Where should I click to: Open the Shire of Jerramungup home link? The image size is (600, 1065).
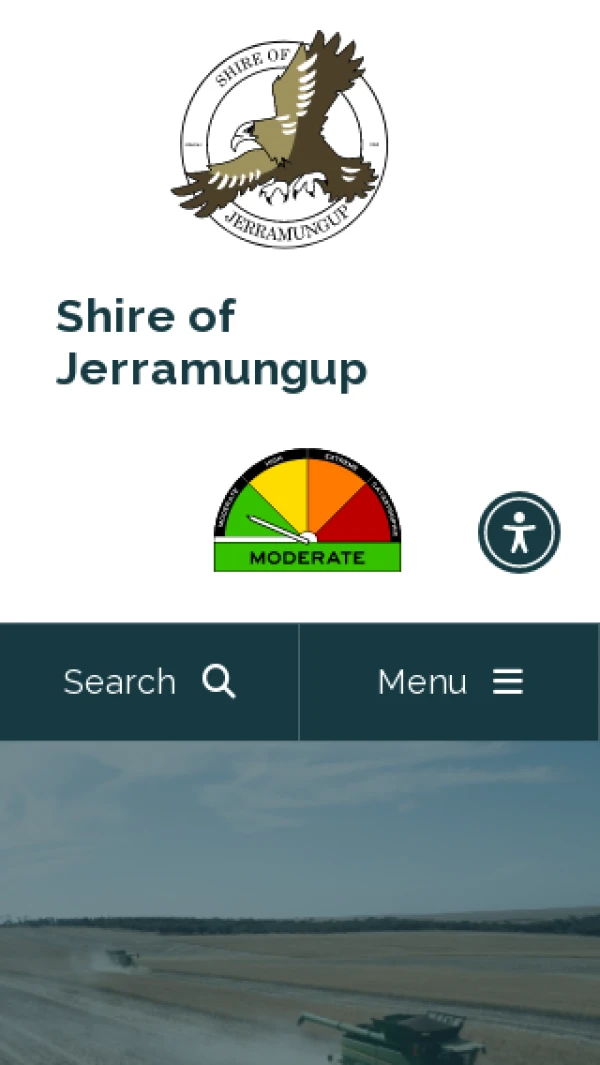click(212, 343)
